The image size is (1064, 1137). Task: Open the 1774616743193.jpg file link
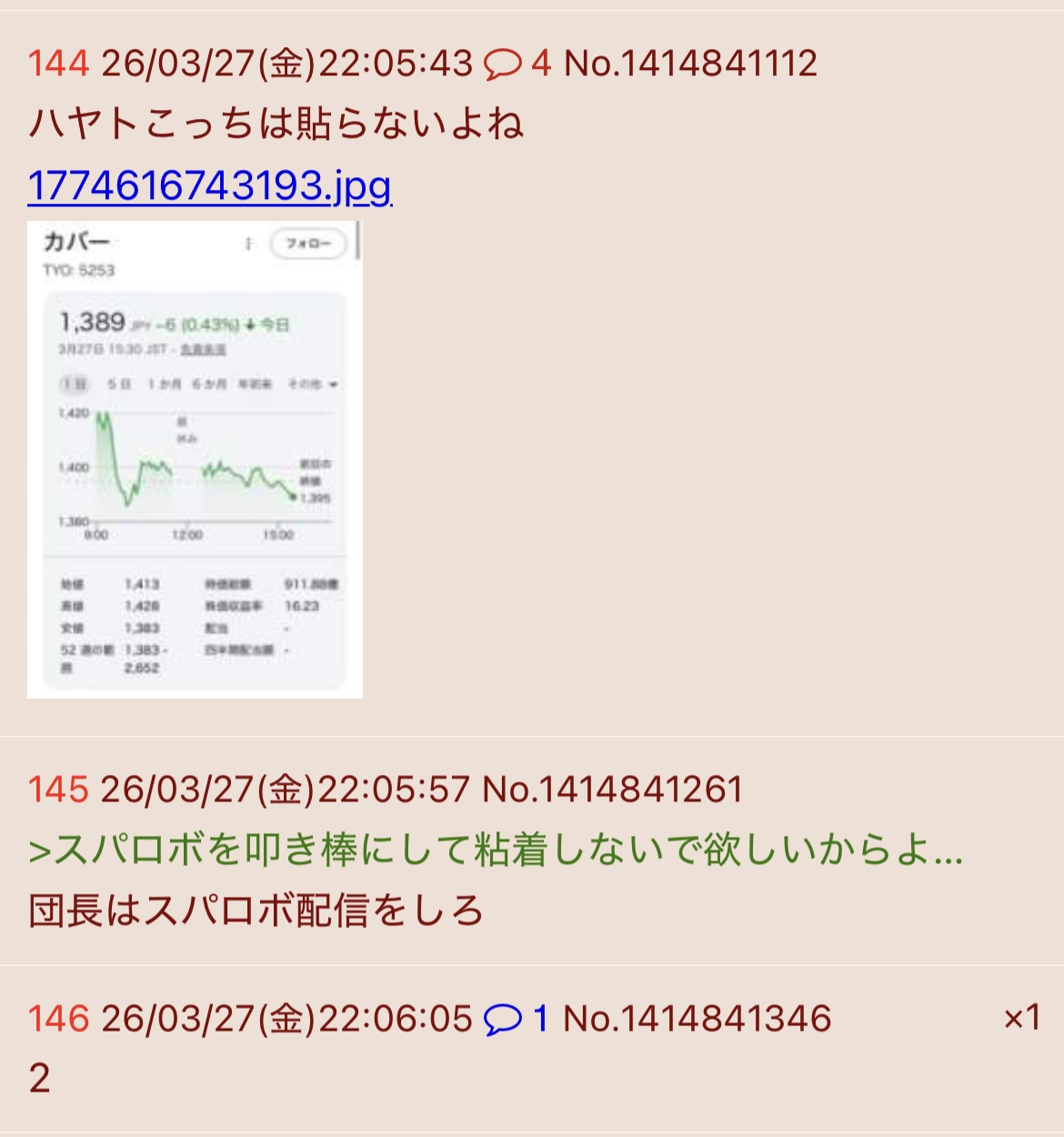click(210, 186)
